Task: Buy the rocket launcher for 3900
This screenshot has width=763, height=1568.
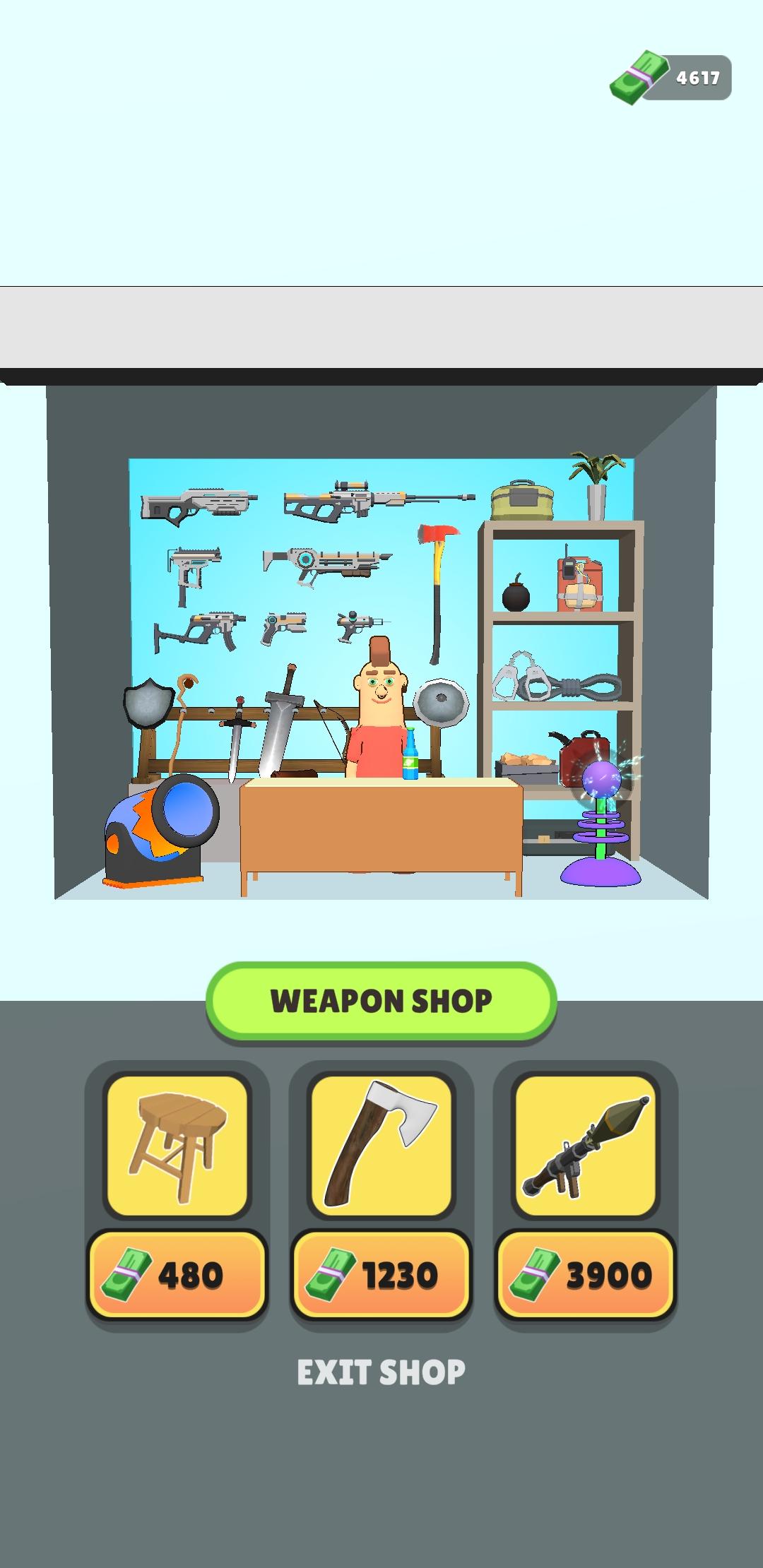Action: [x=586, y=1275]
